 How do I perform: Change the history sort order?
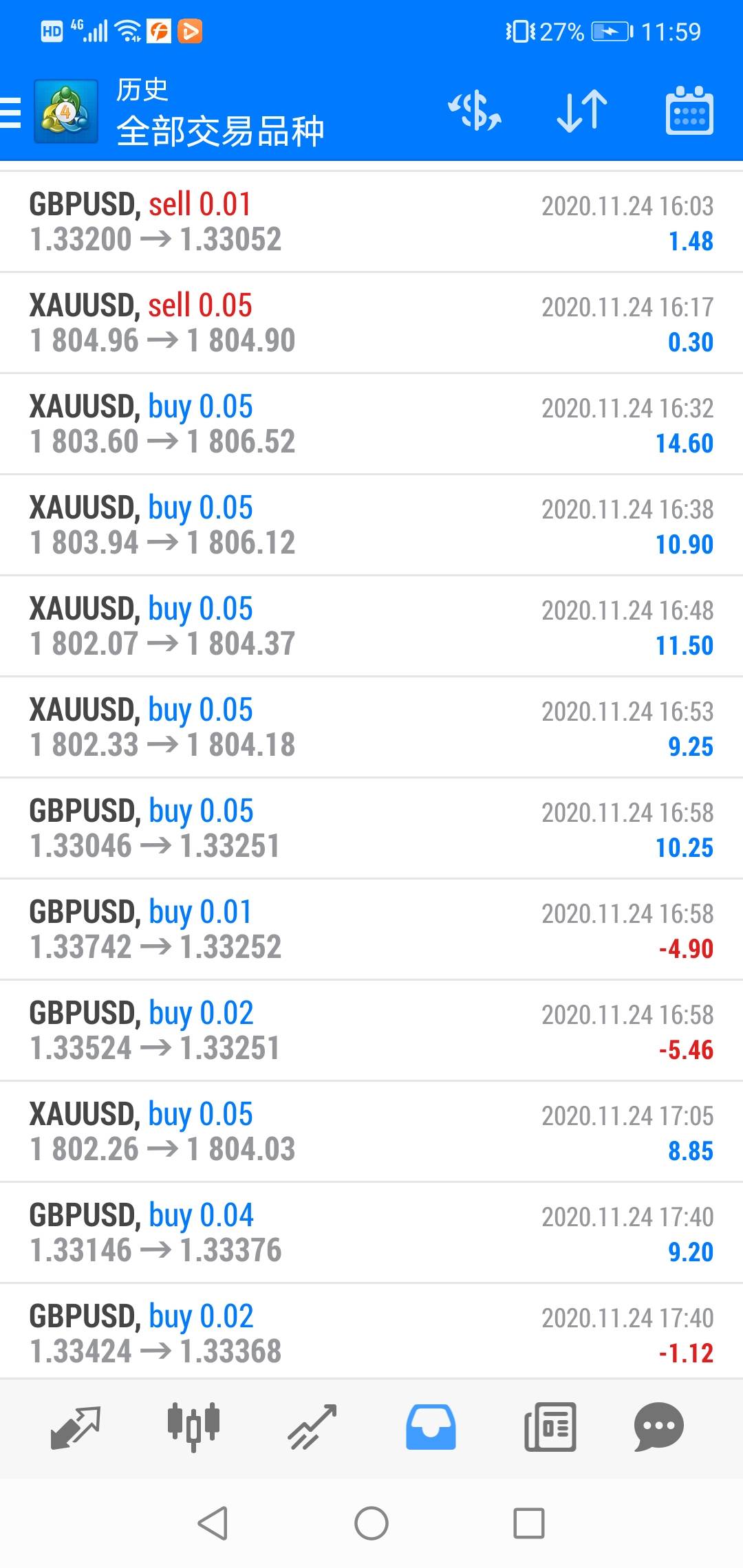582,111
